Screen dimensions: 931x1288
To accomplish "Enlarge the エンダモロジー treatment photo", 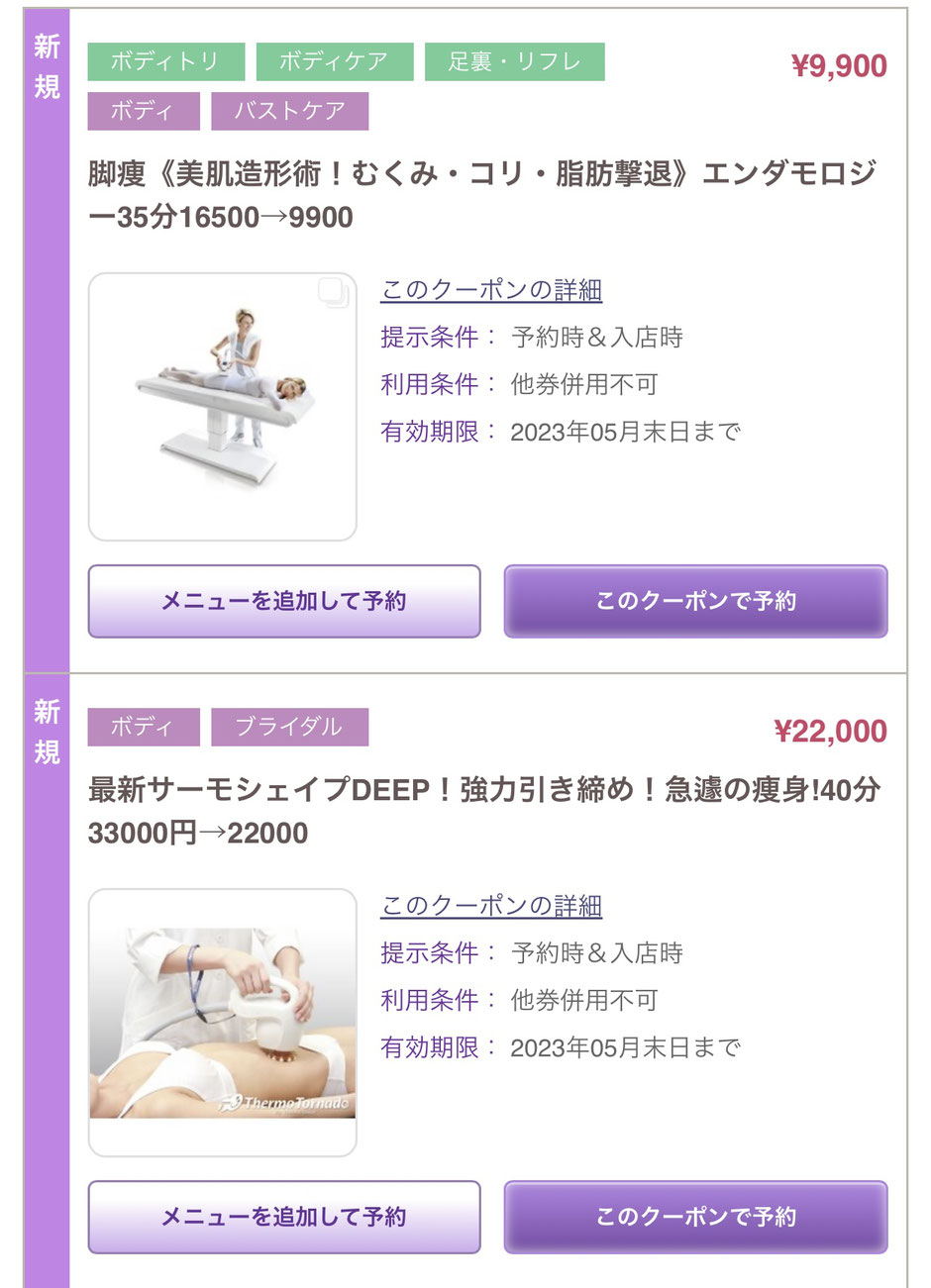I will [x=223, y=407].
